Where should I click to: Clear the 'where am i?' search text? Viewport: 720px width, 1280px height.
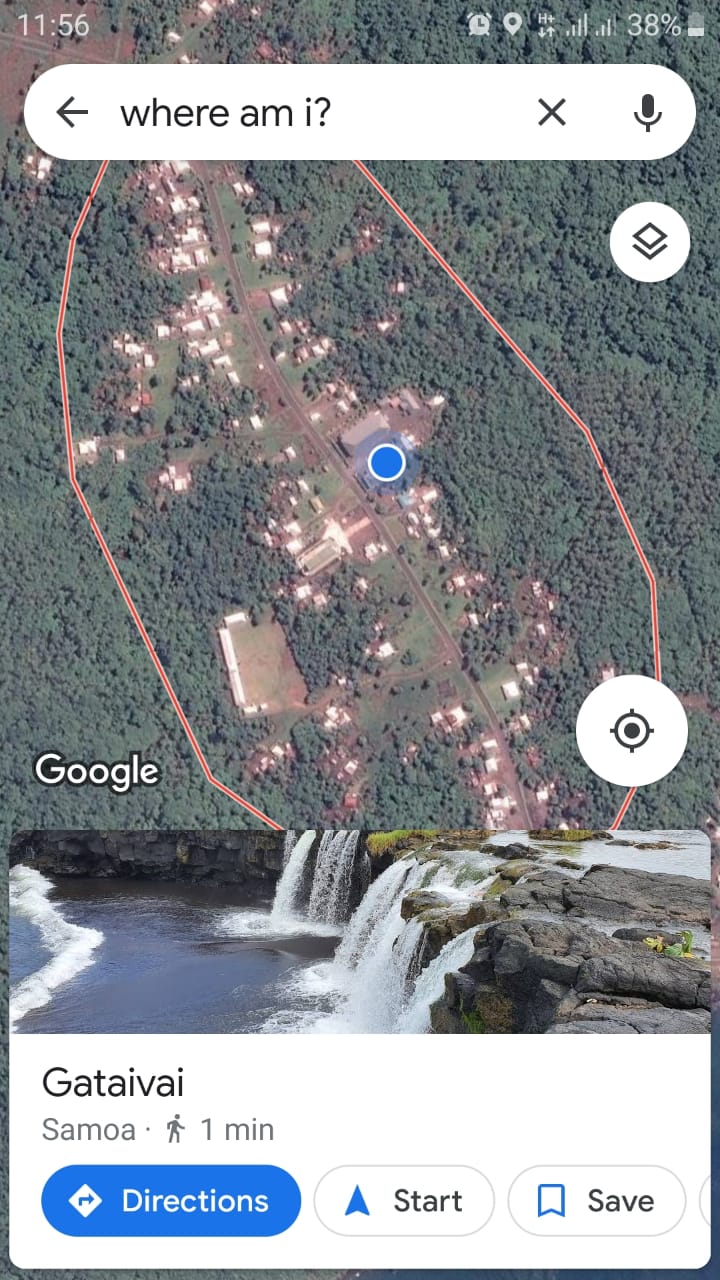click(x=551, y=113)
